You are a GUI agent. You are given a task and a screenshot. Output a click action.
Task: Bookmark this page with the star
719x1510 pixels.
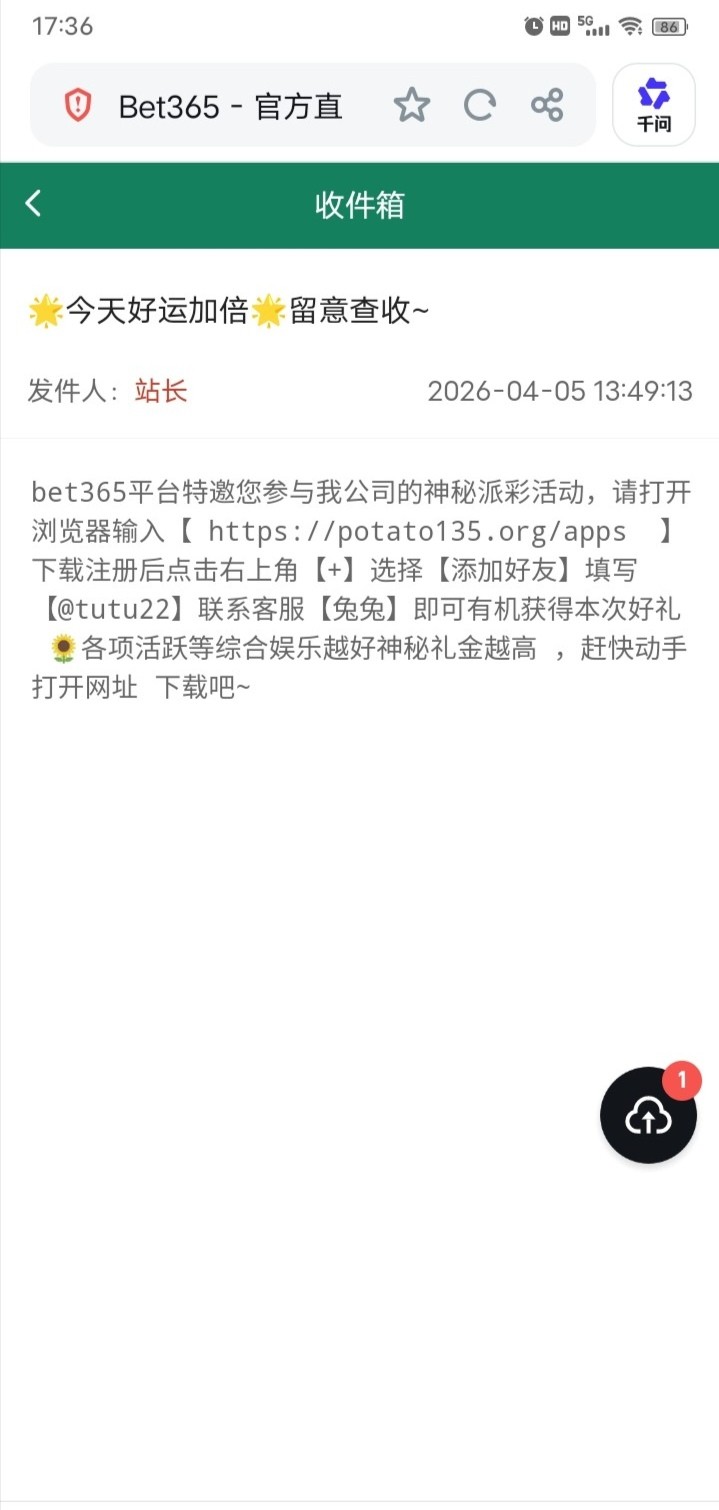(x=411, y=105)
